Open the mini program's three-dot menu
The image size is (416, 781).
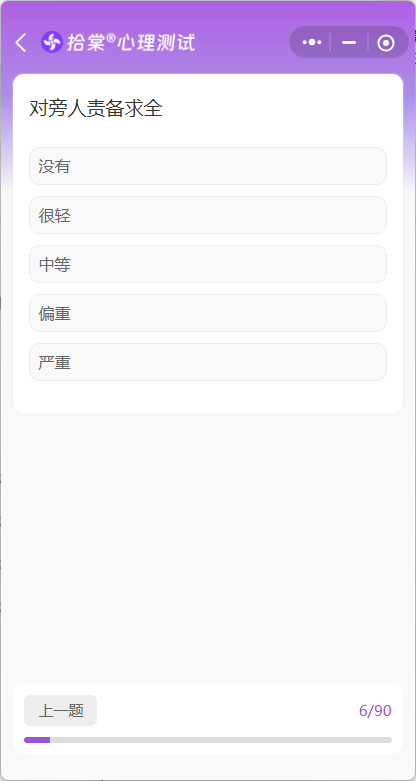click(x=312, y=43)
